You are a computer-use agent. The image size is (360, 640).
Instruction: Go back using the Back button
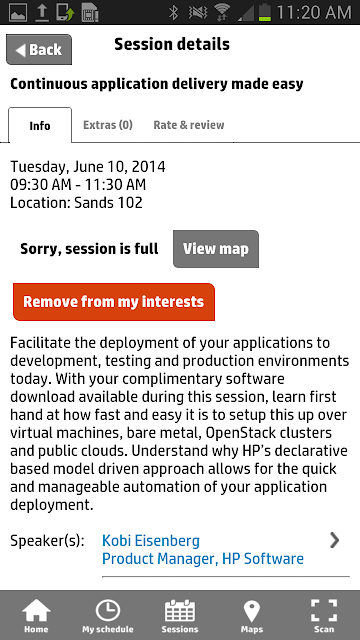[39, 50]
